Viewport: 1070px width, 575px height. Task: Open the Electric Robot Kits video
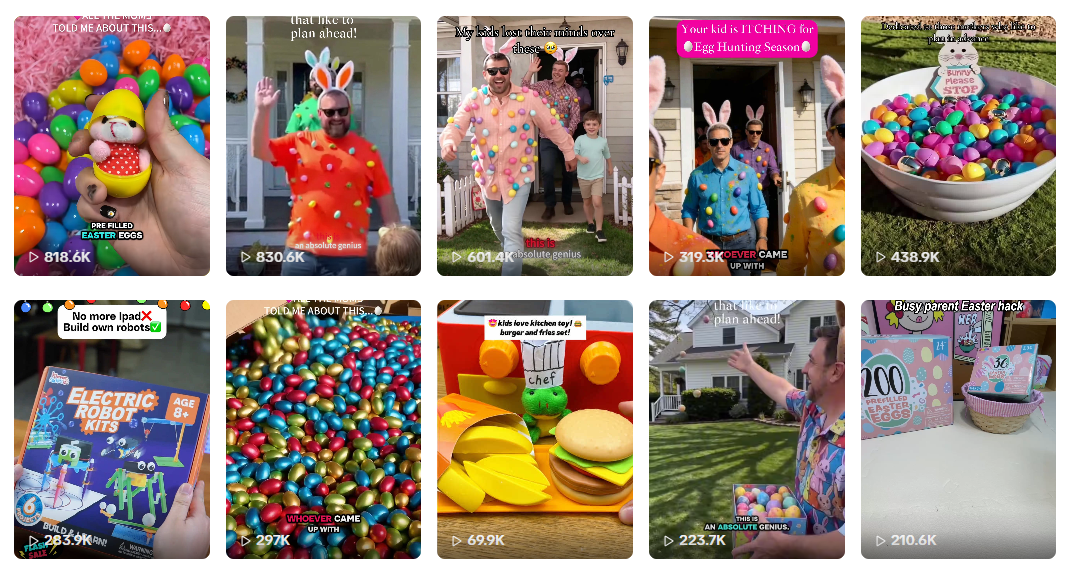tap(111, 430)
